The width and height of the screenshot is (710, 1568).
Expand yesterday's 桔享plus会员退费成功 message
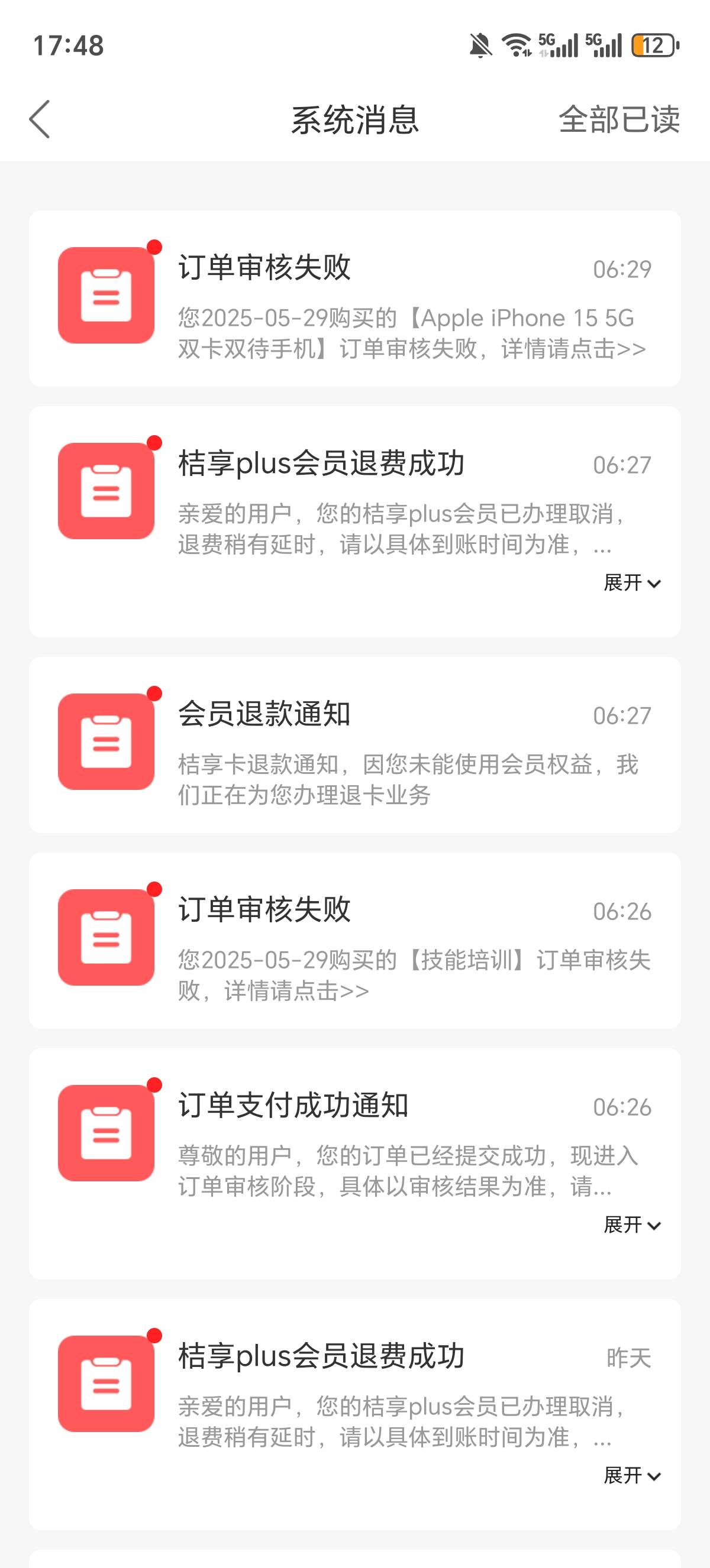(x=632, y=1475)
